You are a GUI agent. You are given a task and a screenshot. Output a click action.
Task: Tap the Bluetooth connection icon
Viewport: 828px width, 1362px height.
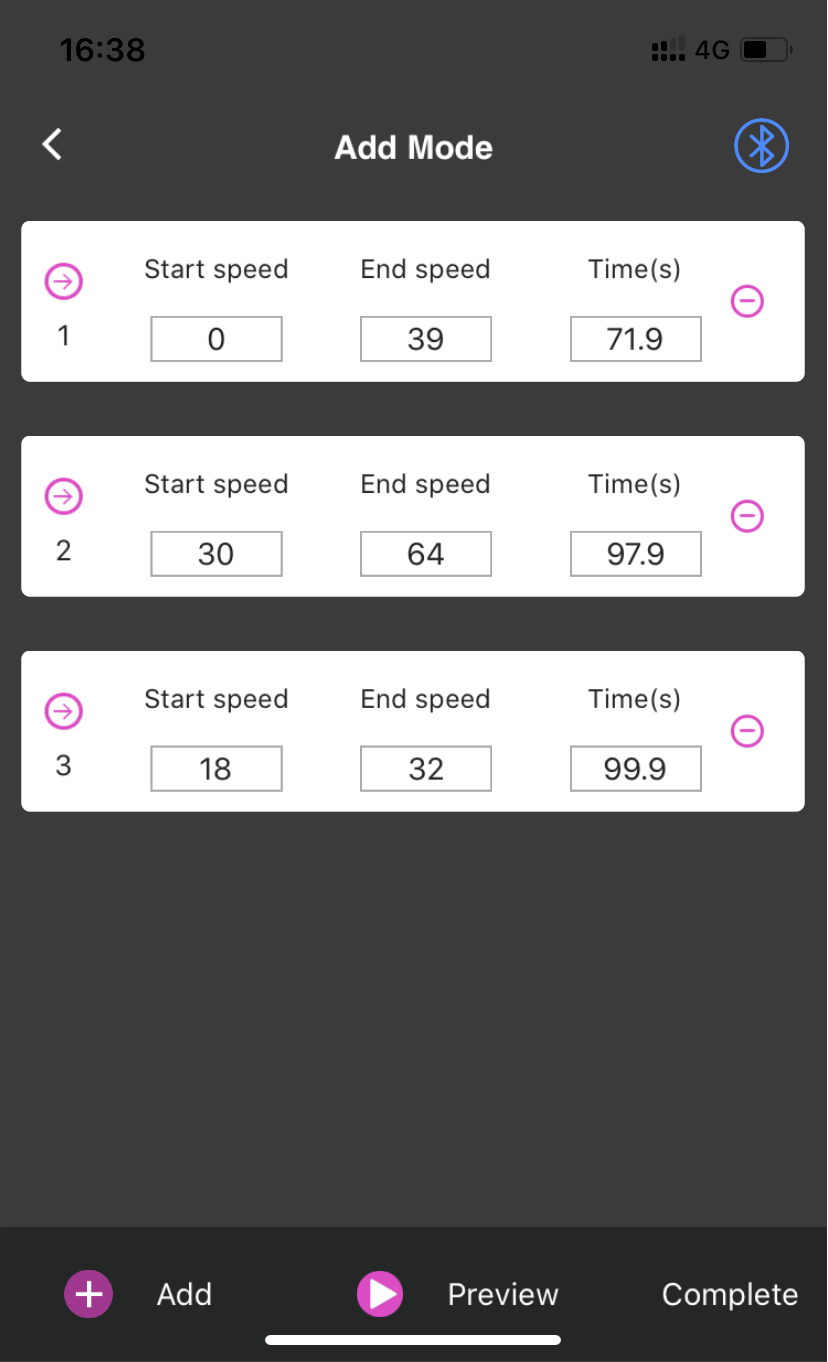click(761, 145)
